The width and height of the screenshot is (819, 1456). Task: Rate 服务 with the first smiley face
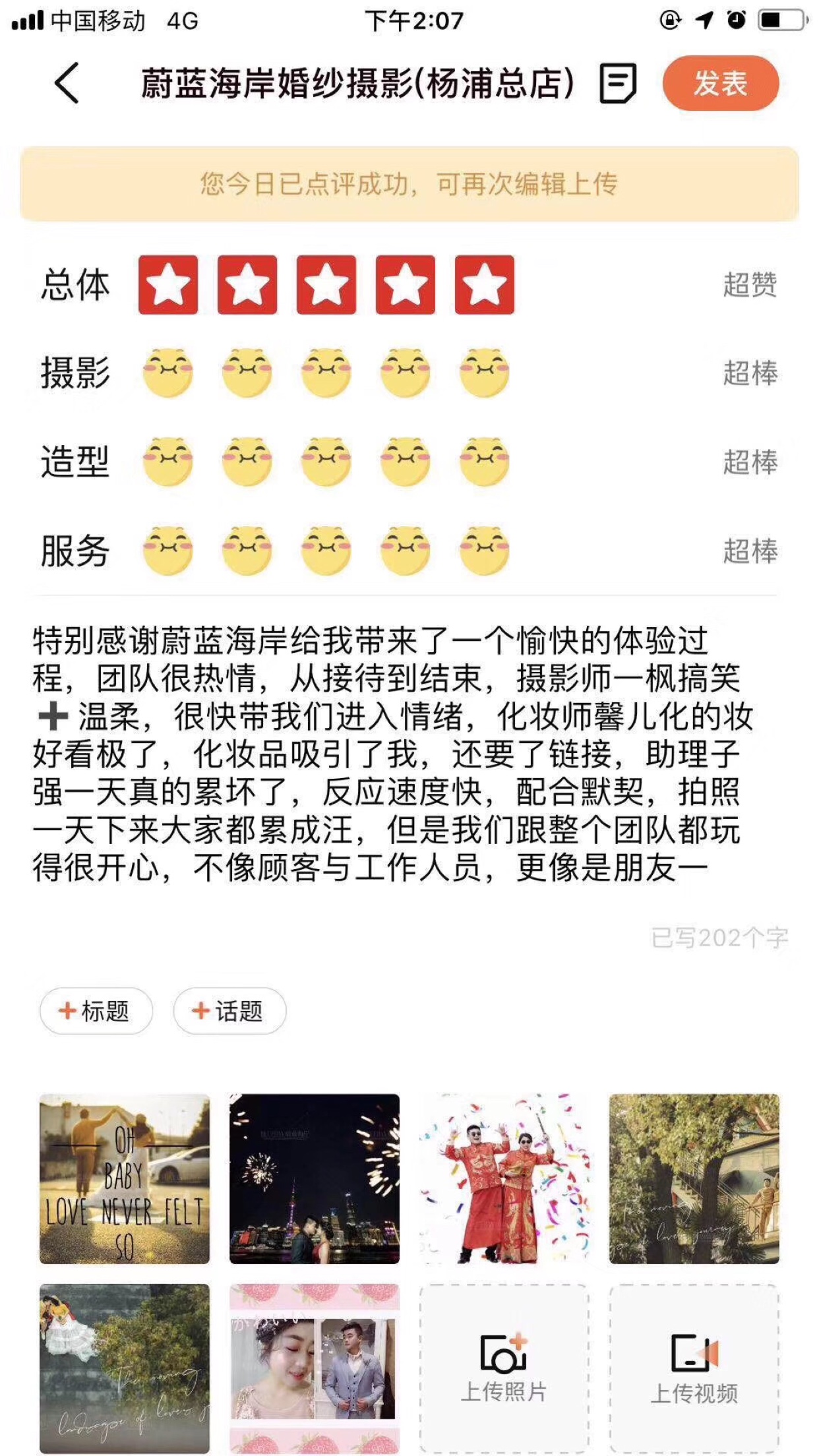point(168,550)
